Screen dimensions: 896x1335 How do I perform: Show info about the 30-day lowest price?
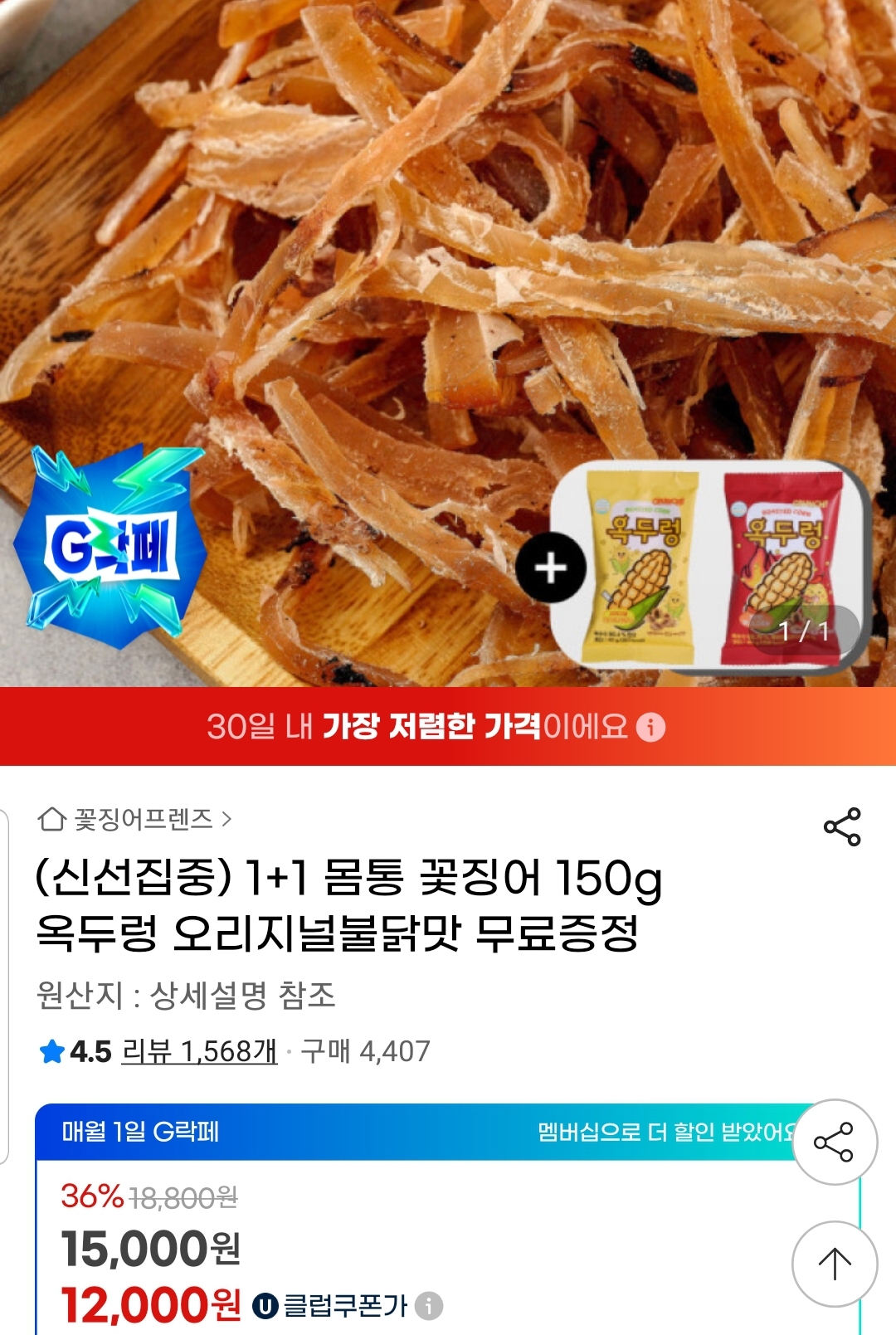(651, 728)
